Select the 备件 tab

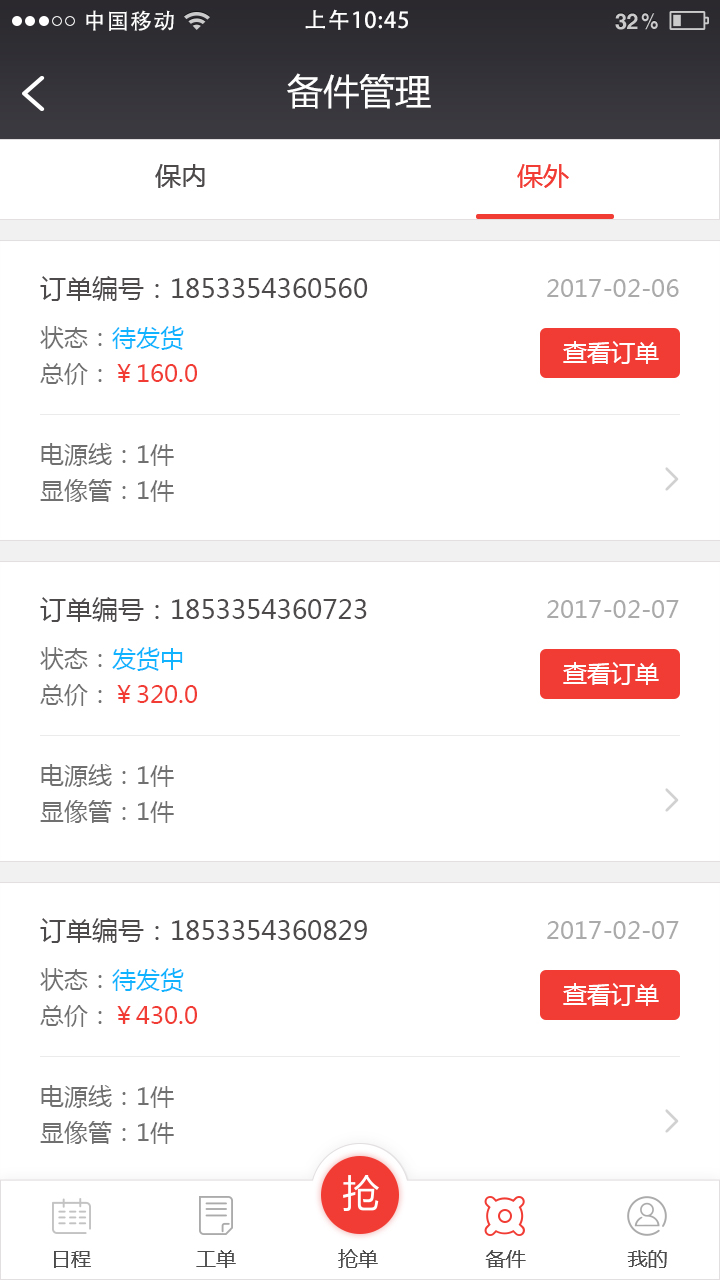pyautogui.click(x=505, y=1232)
